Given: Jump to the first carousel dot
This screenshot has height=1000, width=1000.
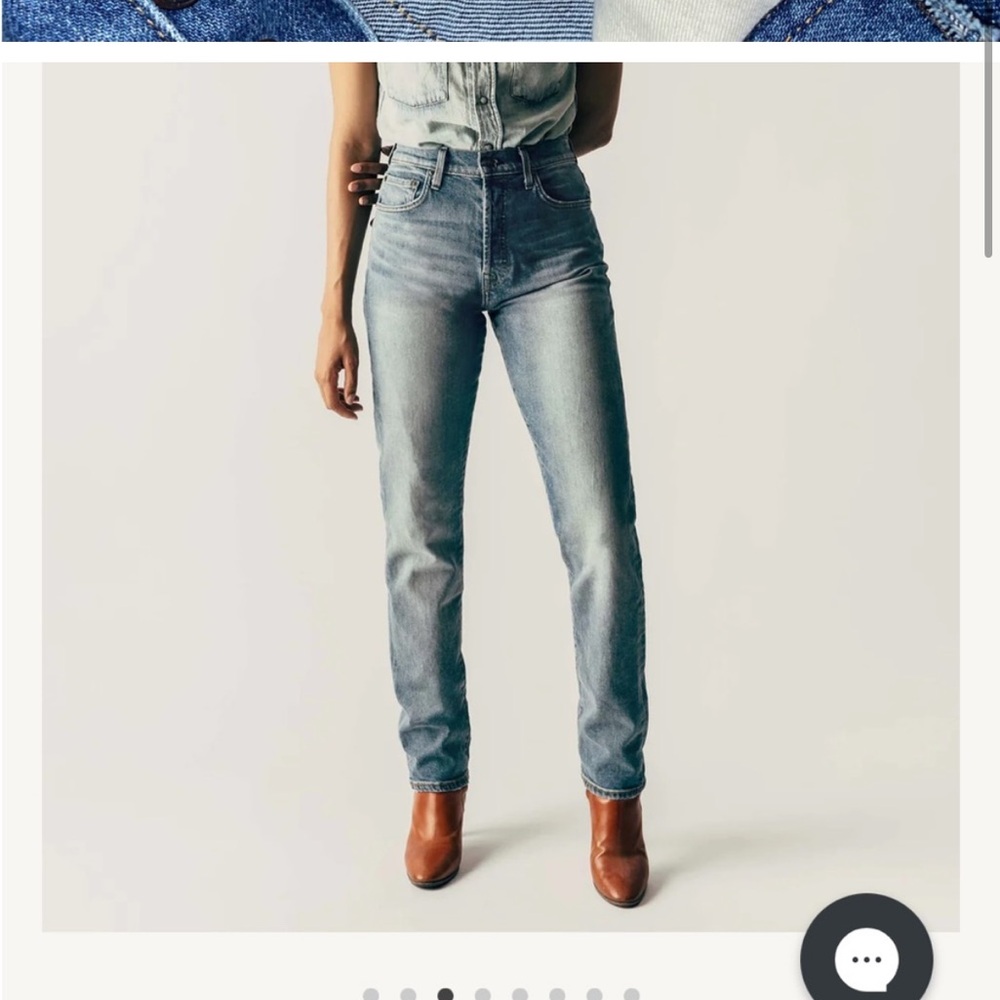Looking at the screenshot, I should pyautogui.click(x=371, y=995).
